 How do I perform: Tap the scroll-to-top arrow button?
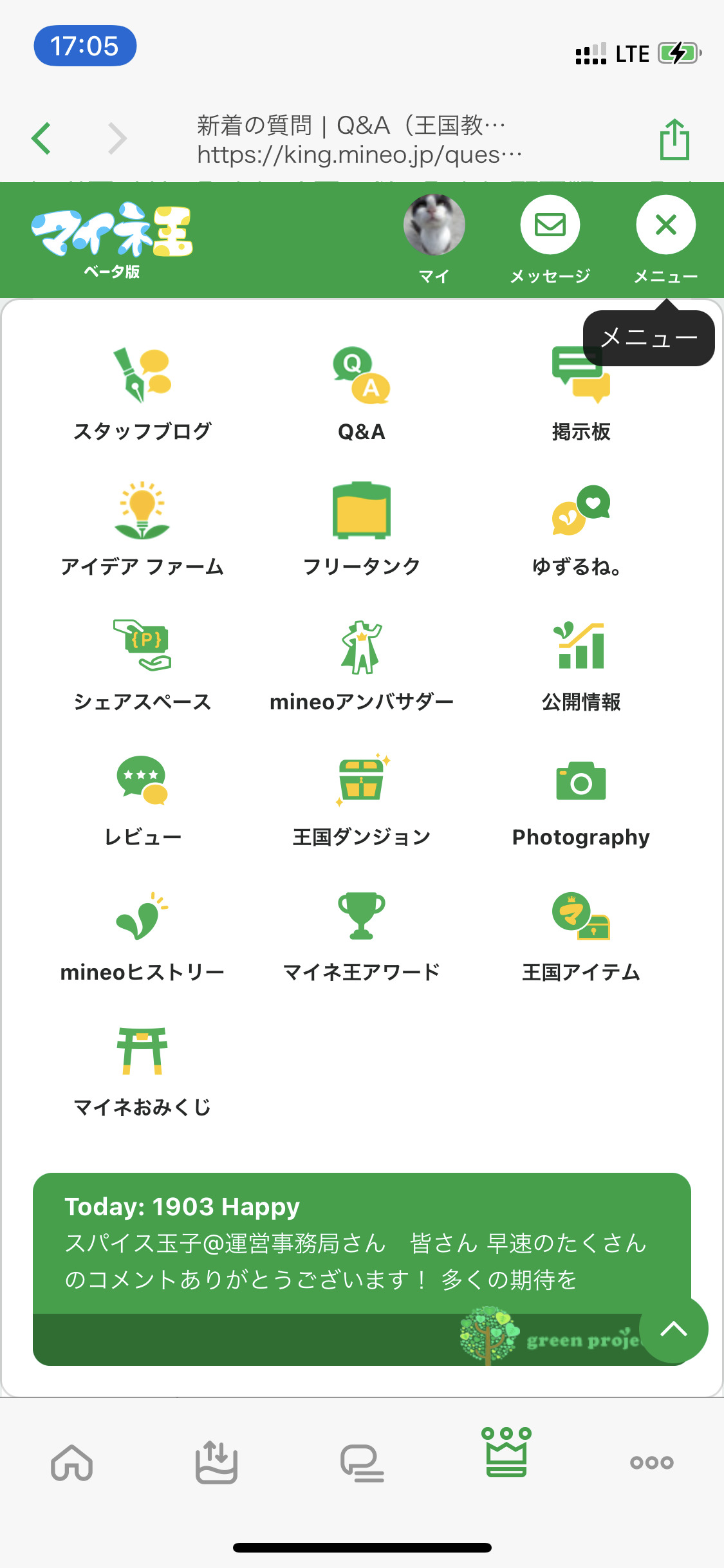[x=673, y=1329]
